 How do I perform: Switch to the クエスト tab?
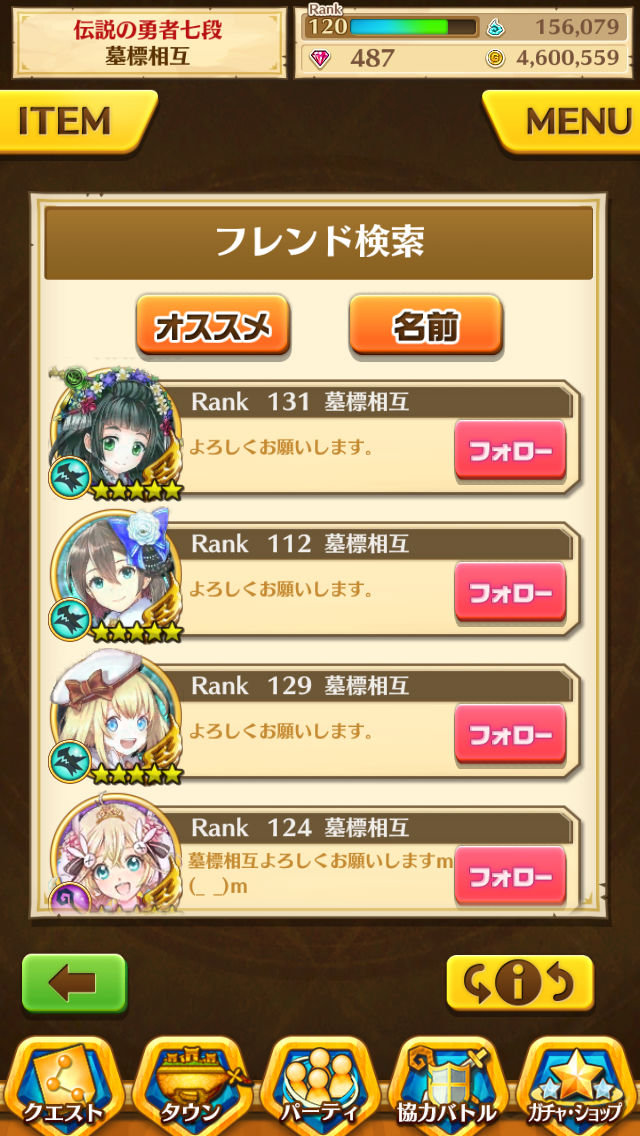63,1085
